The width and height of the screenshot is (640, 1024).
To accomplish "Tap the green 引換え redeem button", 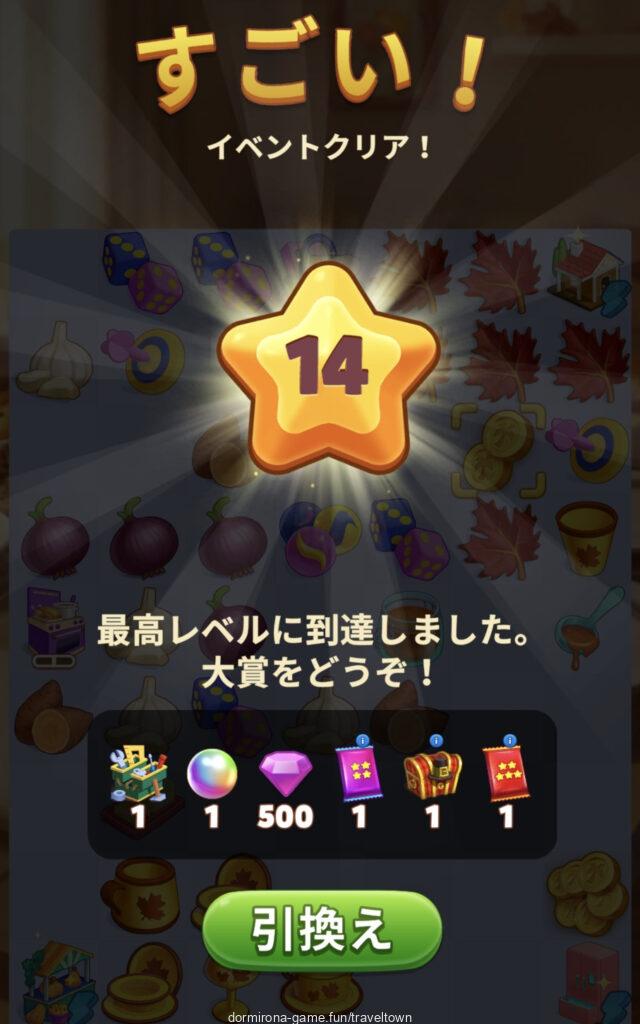I will click(321, 929).
